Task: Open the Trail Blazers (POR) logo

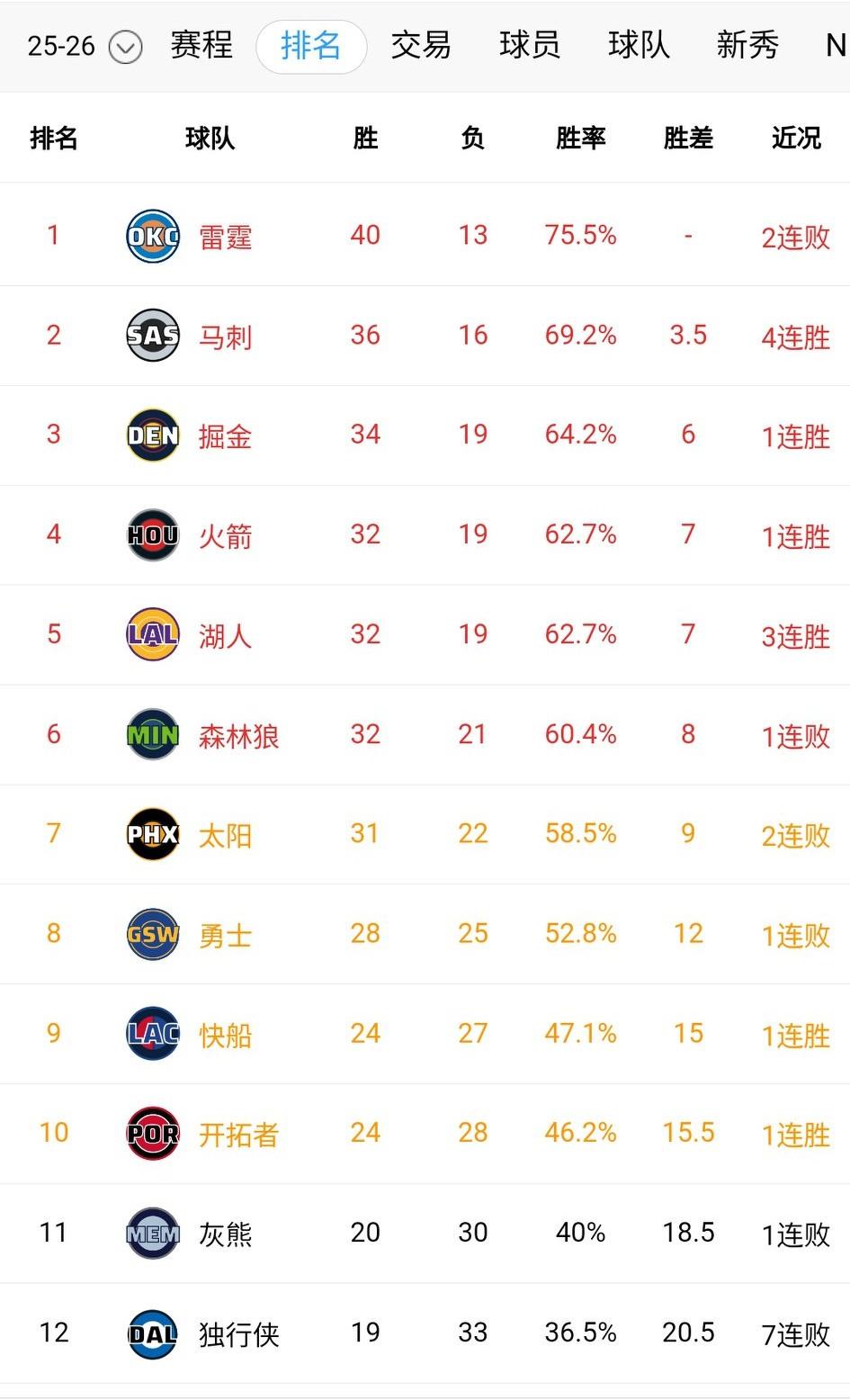Action: [152, 1133]
